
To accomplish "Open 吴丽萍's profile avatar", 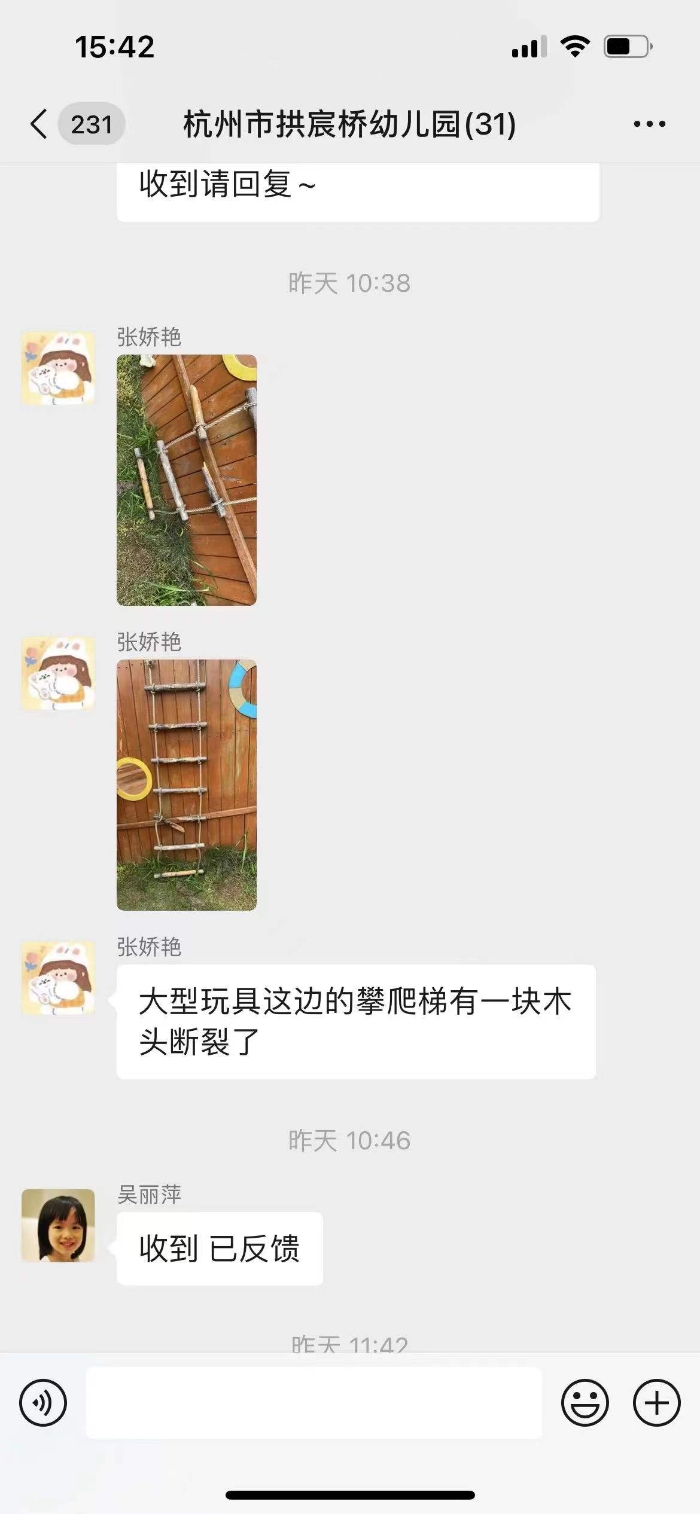I will (x=58, y=1225).
